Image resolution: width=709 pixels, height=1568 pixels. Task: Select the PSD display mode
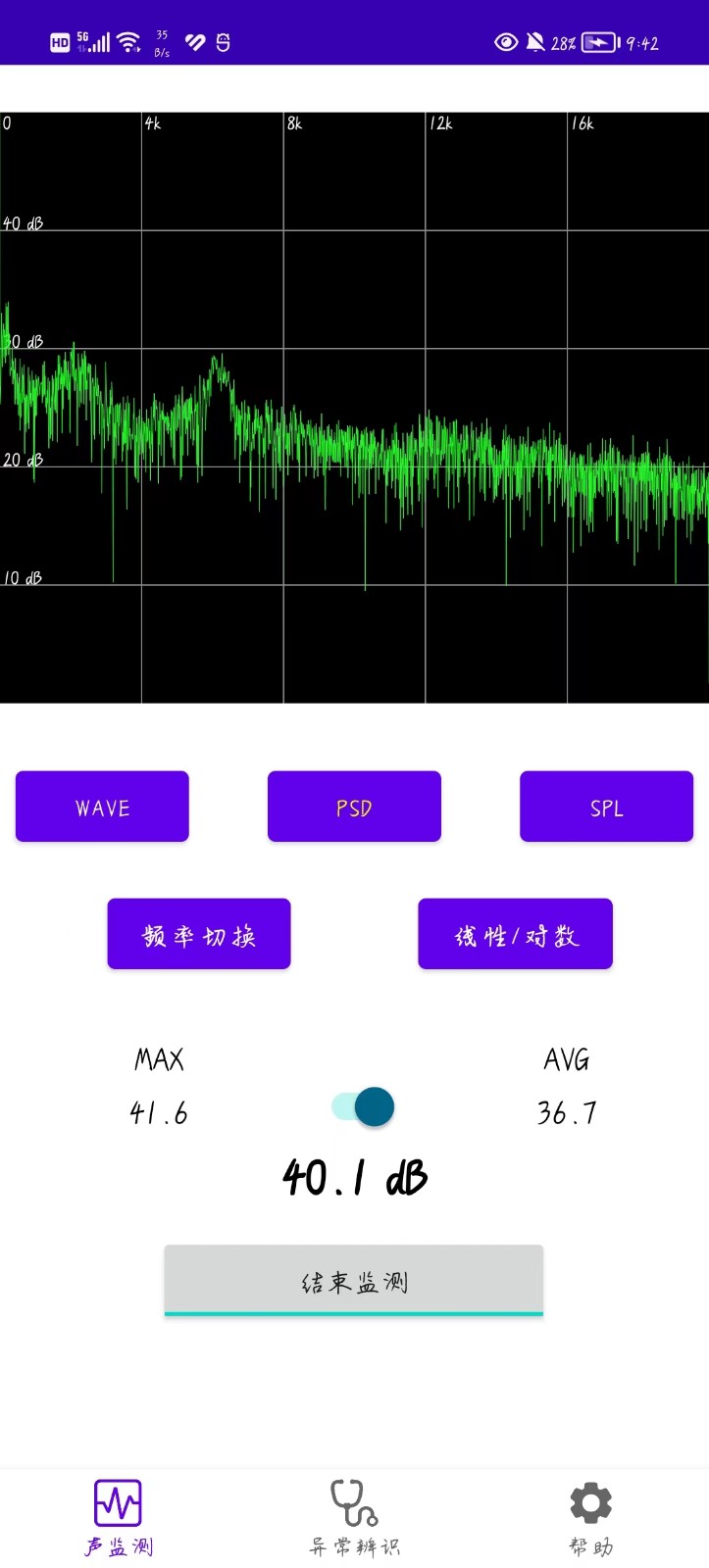[x=354, y=807]
